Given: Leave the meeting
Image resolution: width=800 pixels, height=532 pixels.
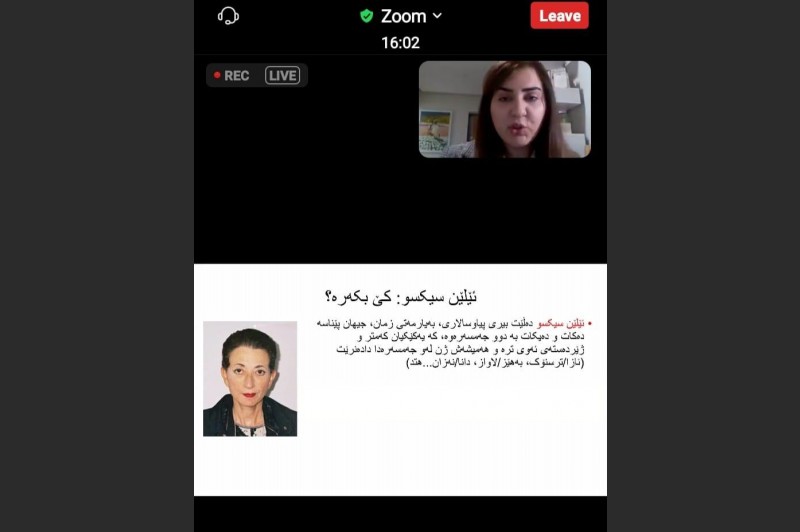Looking at the screenshot, I should click(559, 16).
